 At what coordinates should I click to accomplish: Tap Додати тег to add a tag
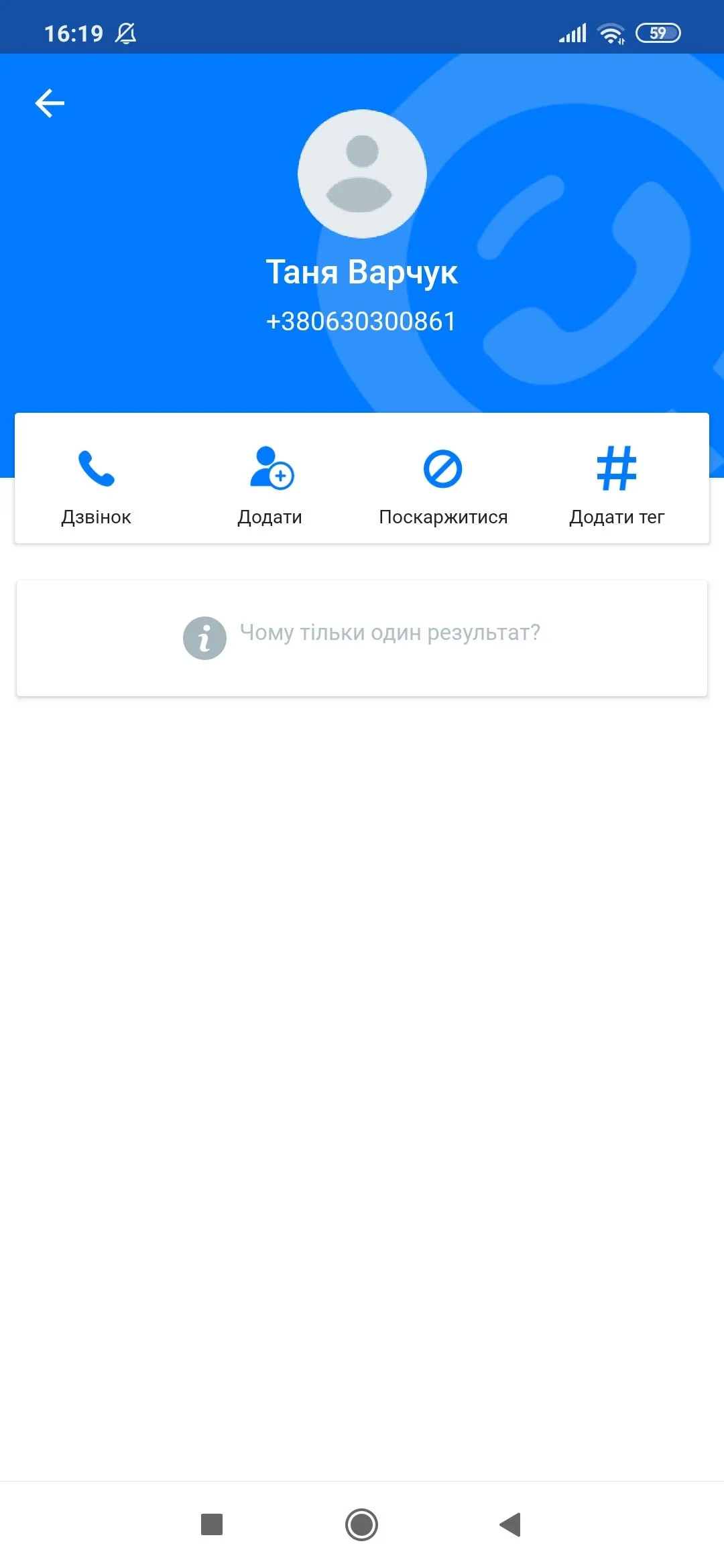[x=617, y=484]
